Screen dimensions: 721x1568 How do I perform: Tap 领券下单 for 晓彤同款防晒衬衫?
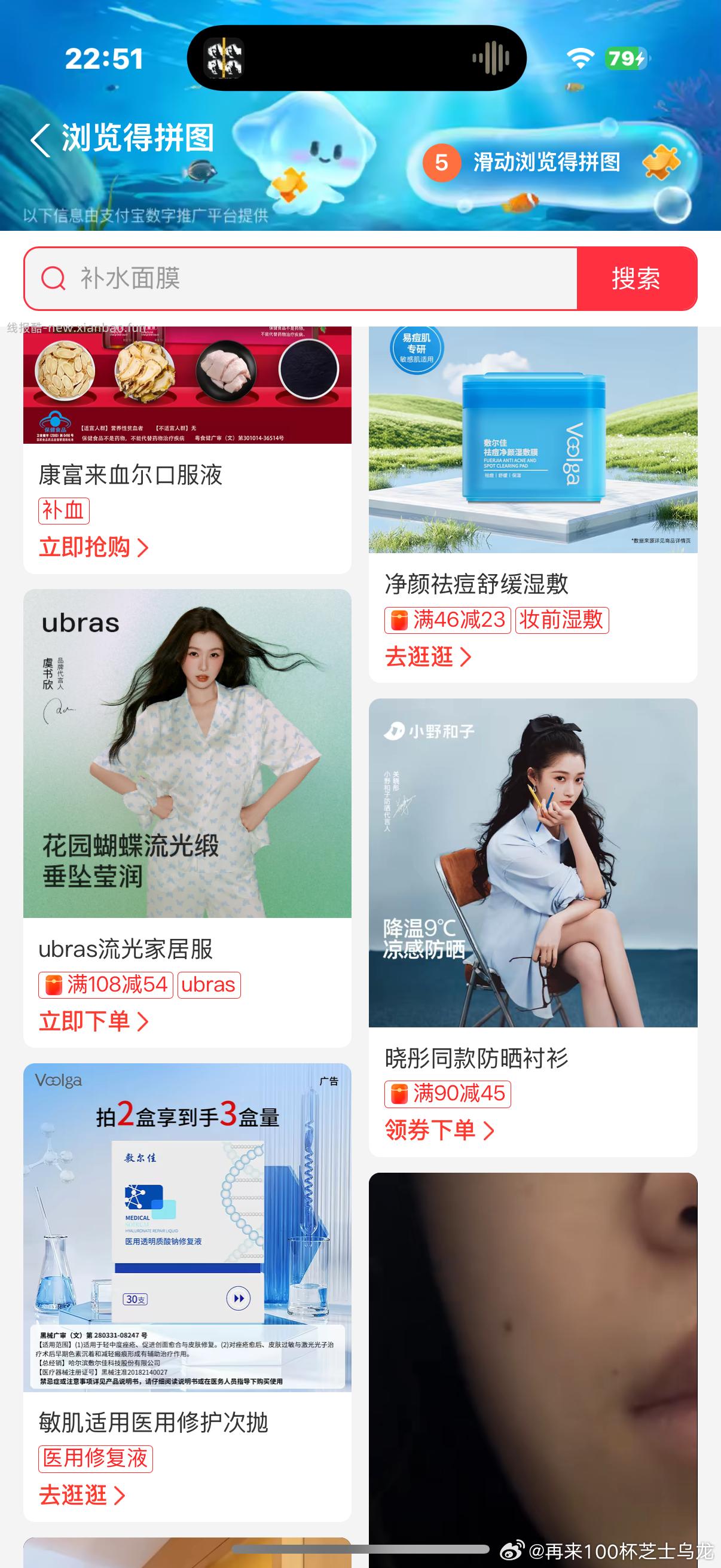coord(436,1130)
